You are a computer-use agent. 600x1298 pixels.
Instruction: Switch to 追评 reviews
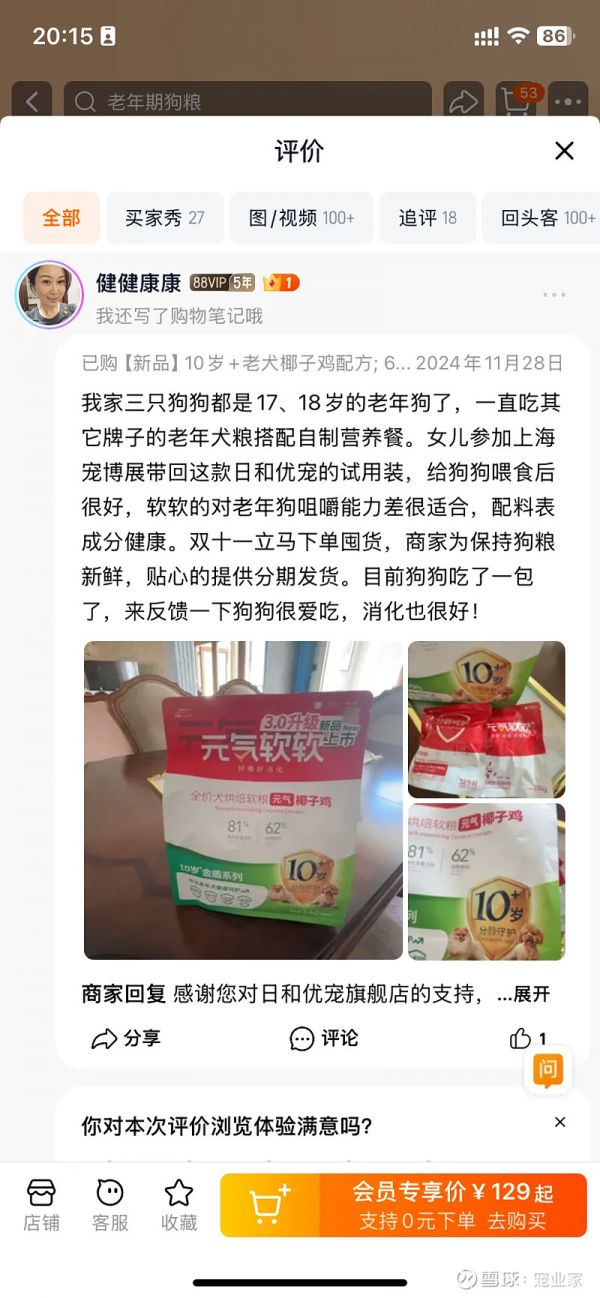coord(427,218)
